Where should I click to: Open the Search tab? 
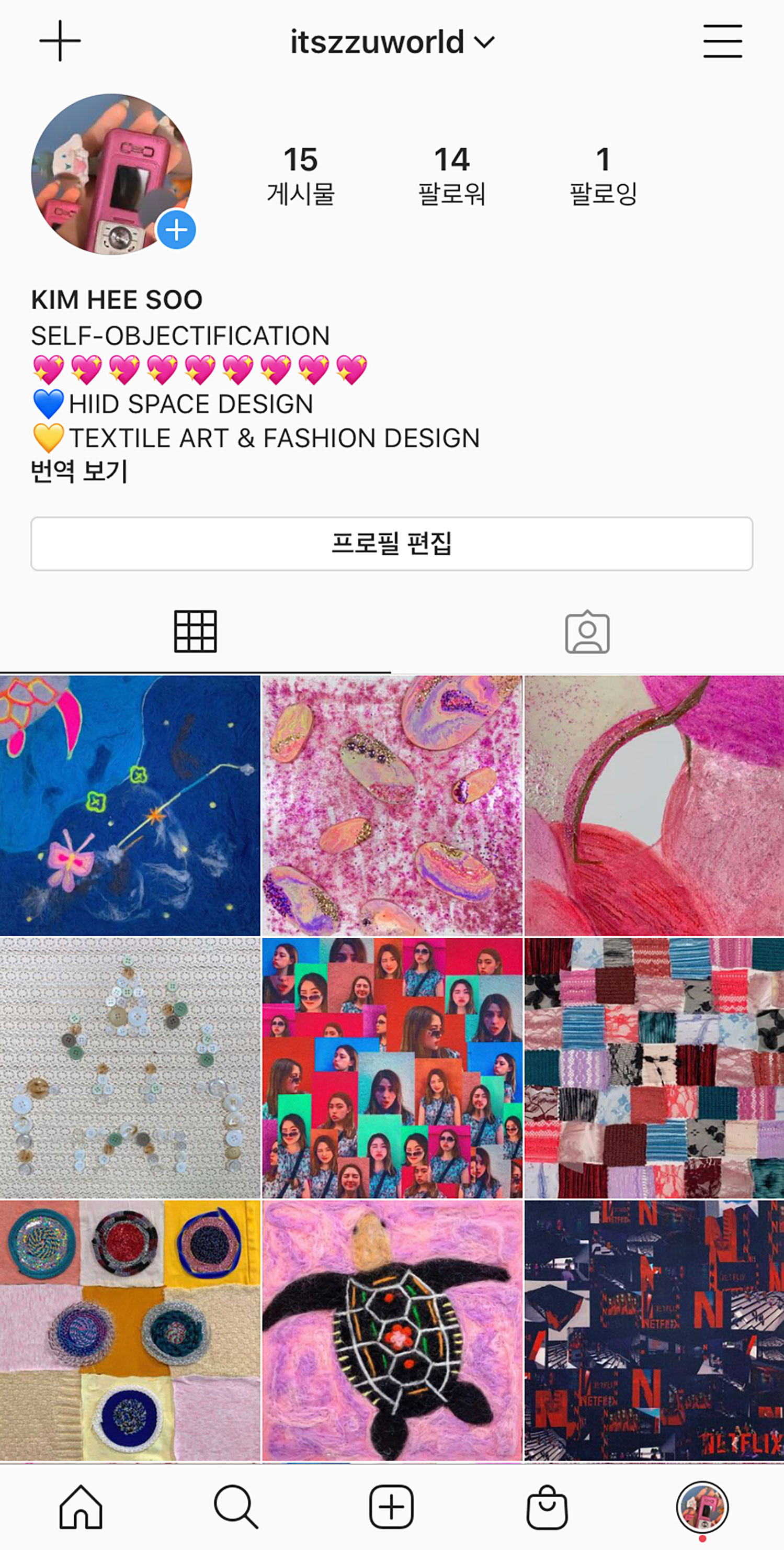coord(236,1507)
